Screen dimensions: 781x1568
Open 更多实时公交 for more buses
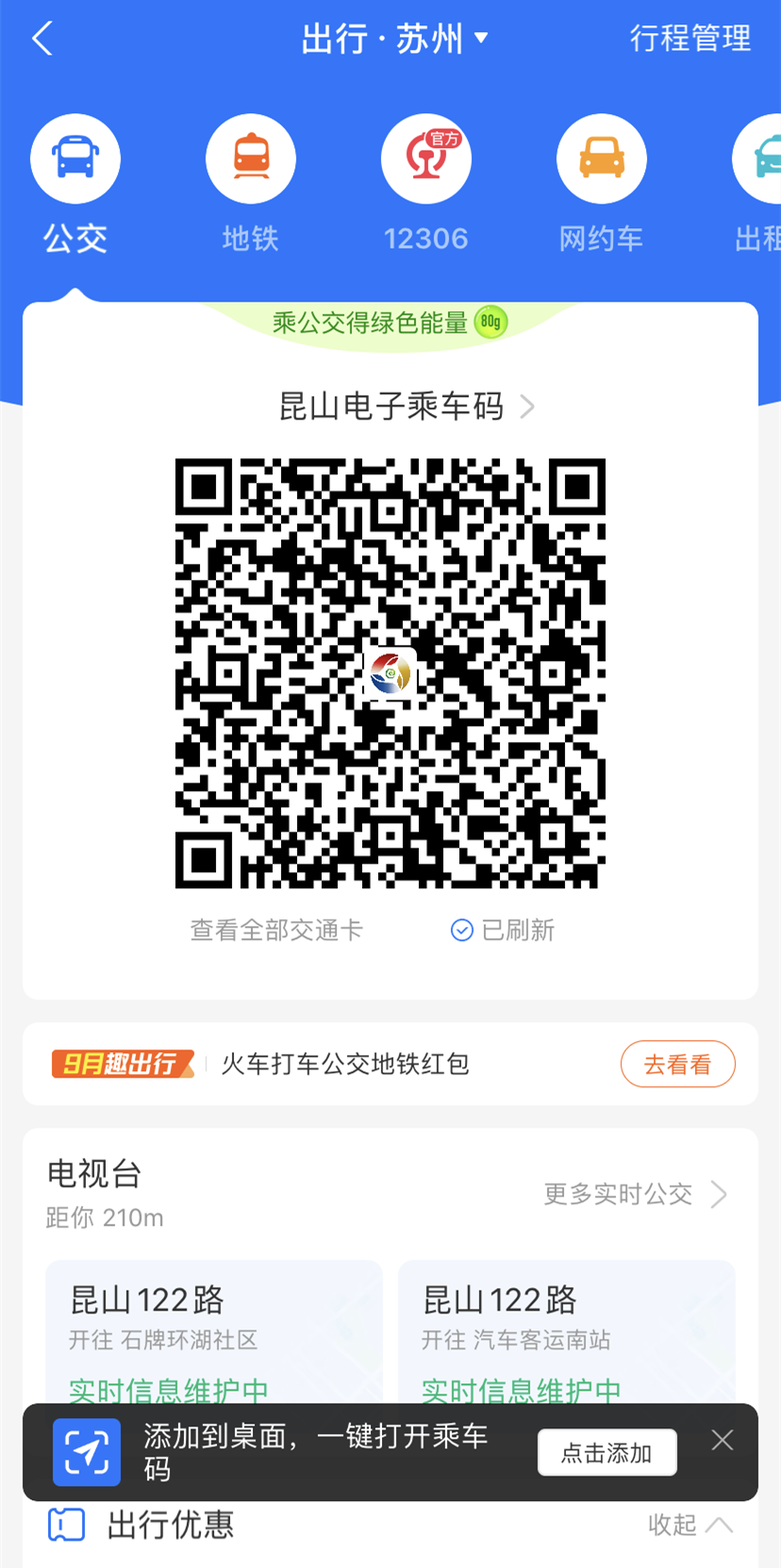click(635, 1195)
